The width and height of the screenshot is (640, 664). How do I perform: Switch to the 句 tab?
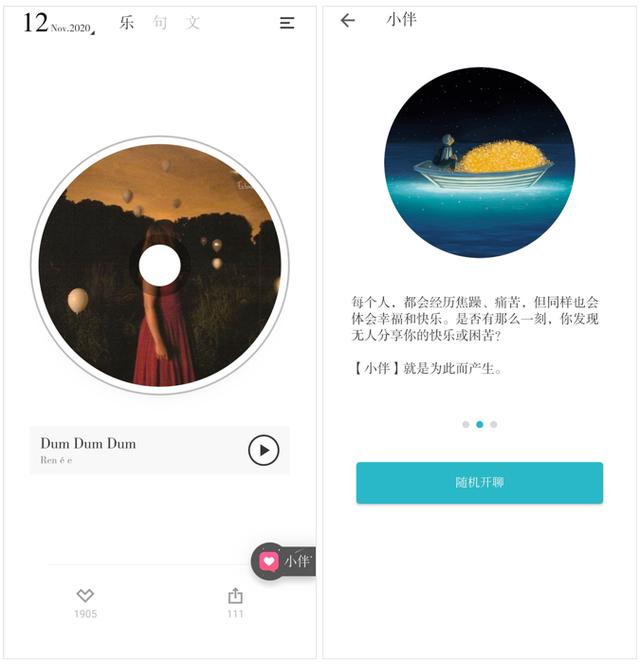(x=160, y=23)
